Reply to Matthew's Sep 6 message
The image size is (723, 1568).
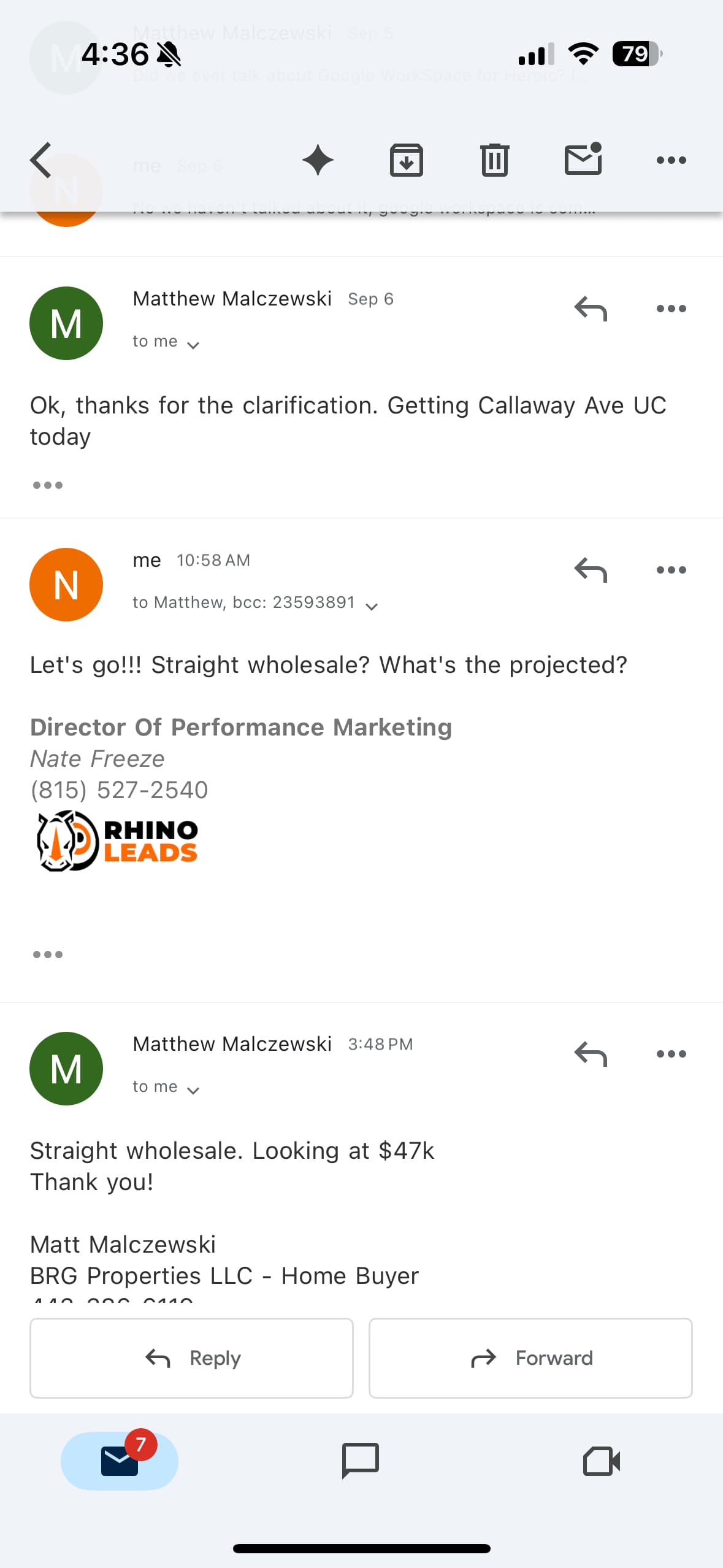coord(590,309)
